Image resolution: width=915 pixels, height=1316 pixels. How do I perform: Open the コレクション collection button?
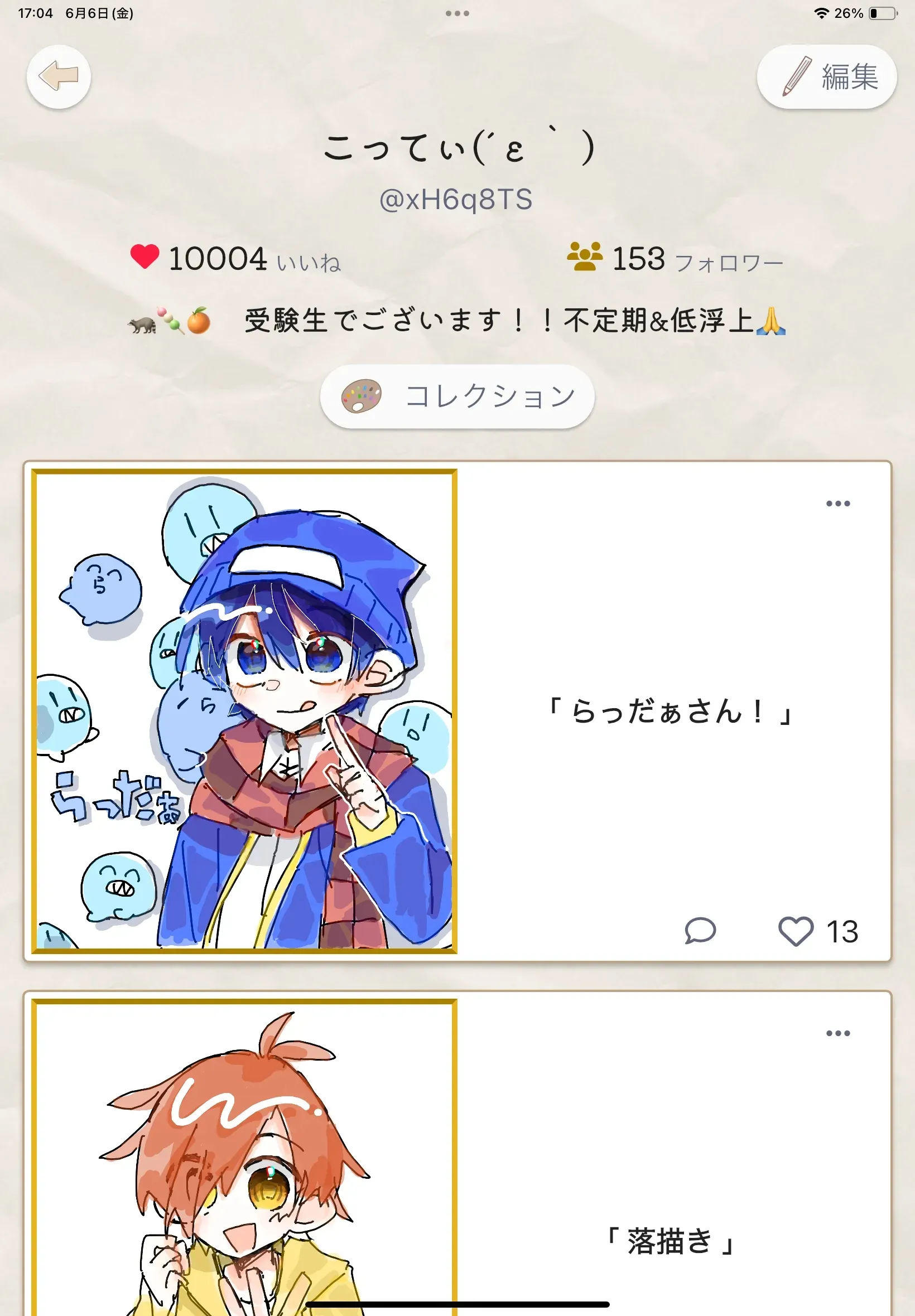457,396
